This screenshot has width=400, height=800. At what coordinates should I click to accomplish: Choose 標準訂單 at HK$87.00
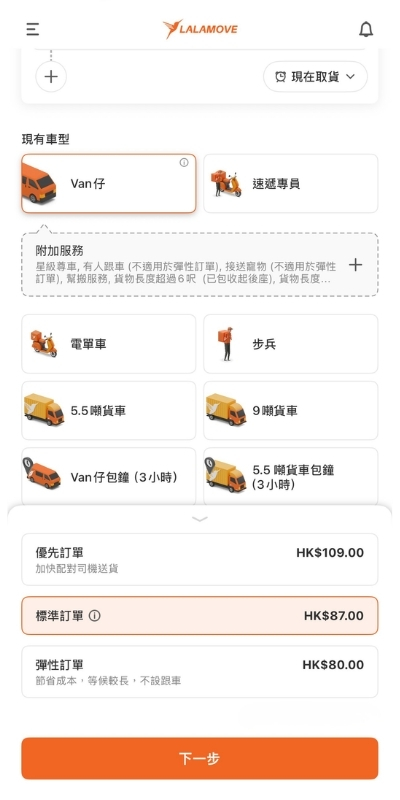(200, 615)
